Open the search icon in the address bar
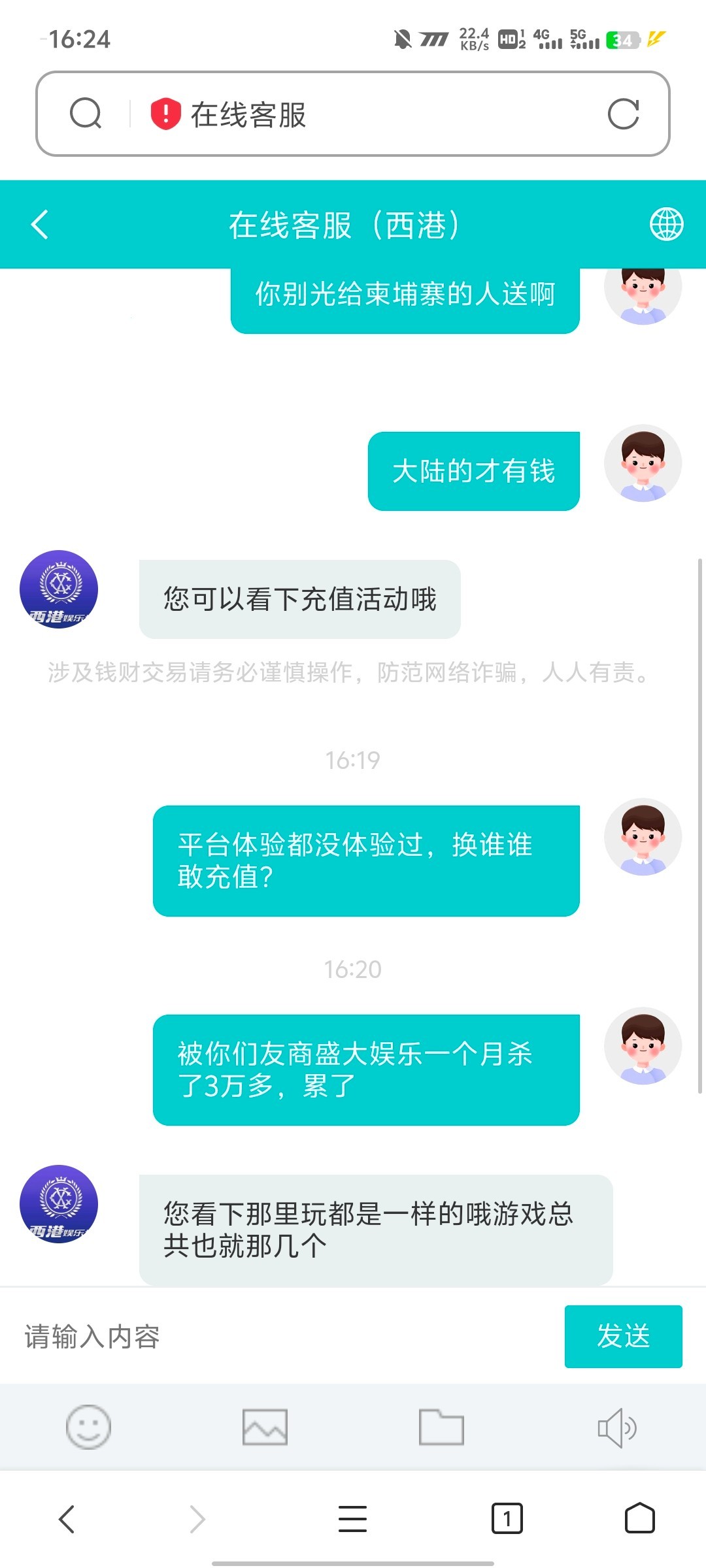The image size is (706, 1568). [x=86, y=114]
